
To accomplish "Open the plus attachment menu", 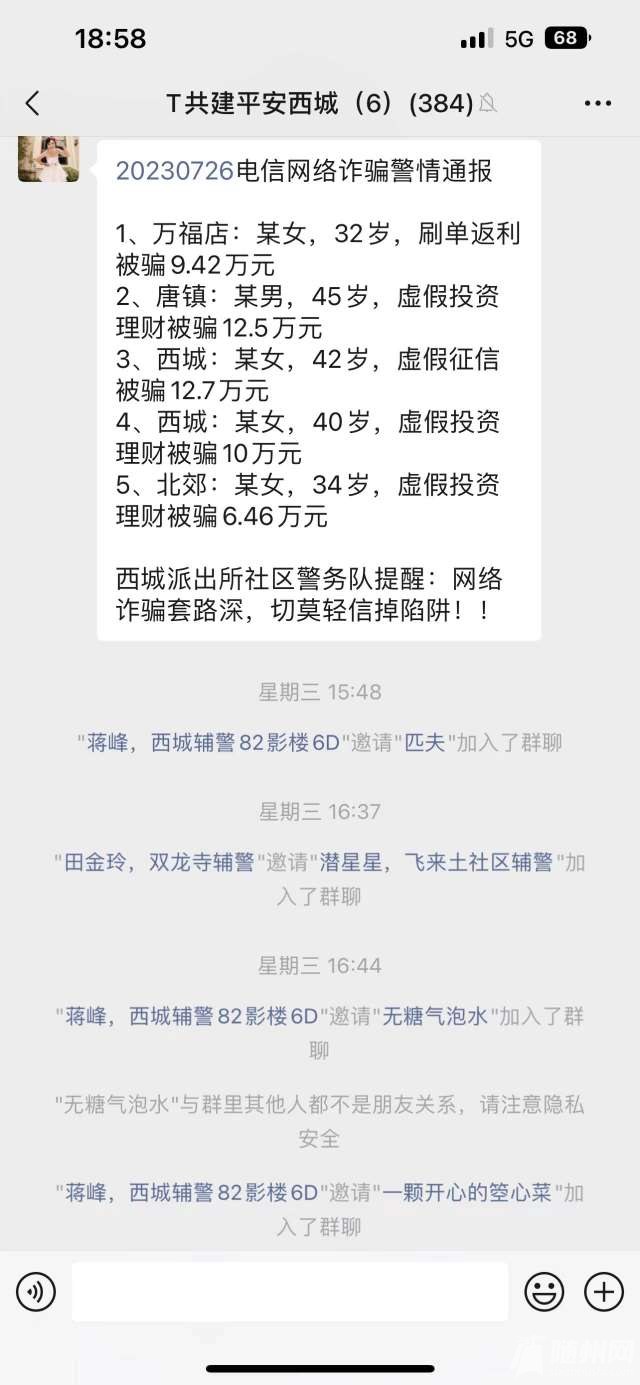I will (604, 1292).
